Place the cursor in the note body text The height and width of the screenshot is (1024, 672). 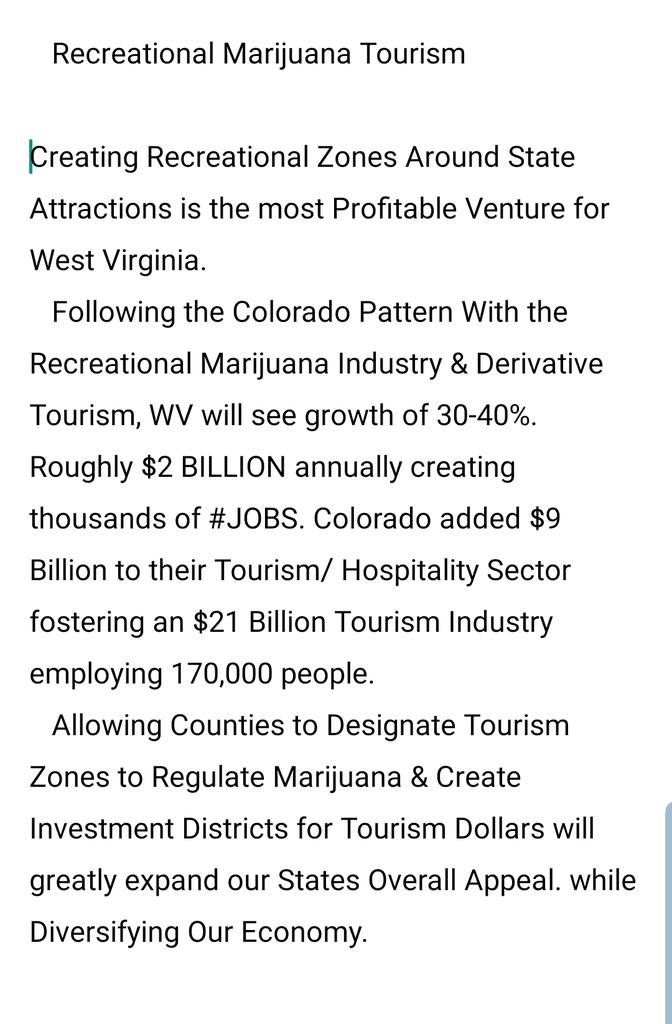(333, 544)
